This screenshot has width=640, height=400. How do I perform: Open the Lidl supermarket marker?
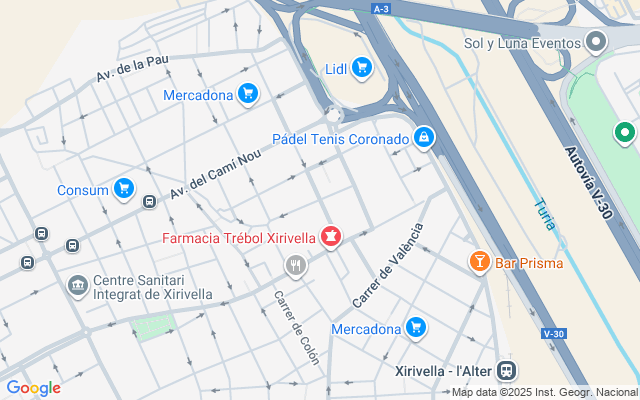[x=362, y=68]
